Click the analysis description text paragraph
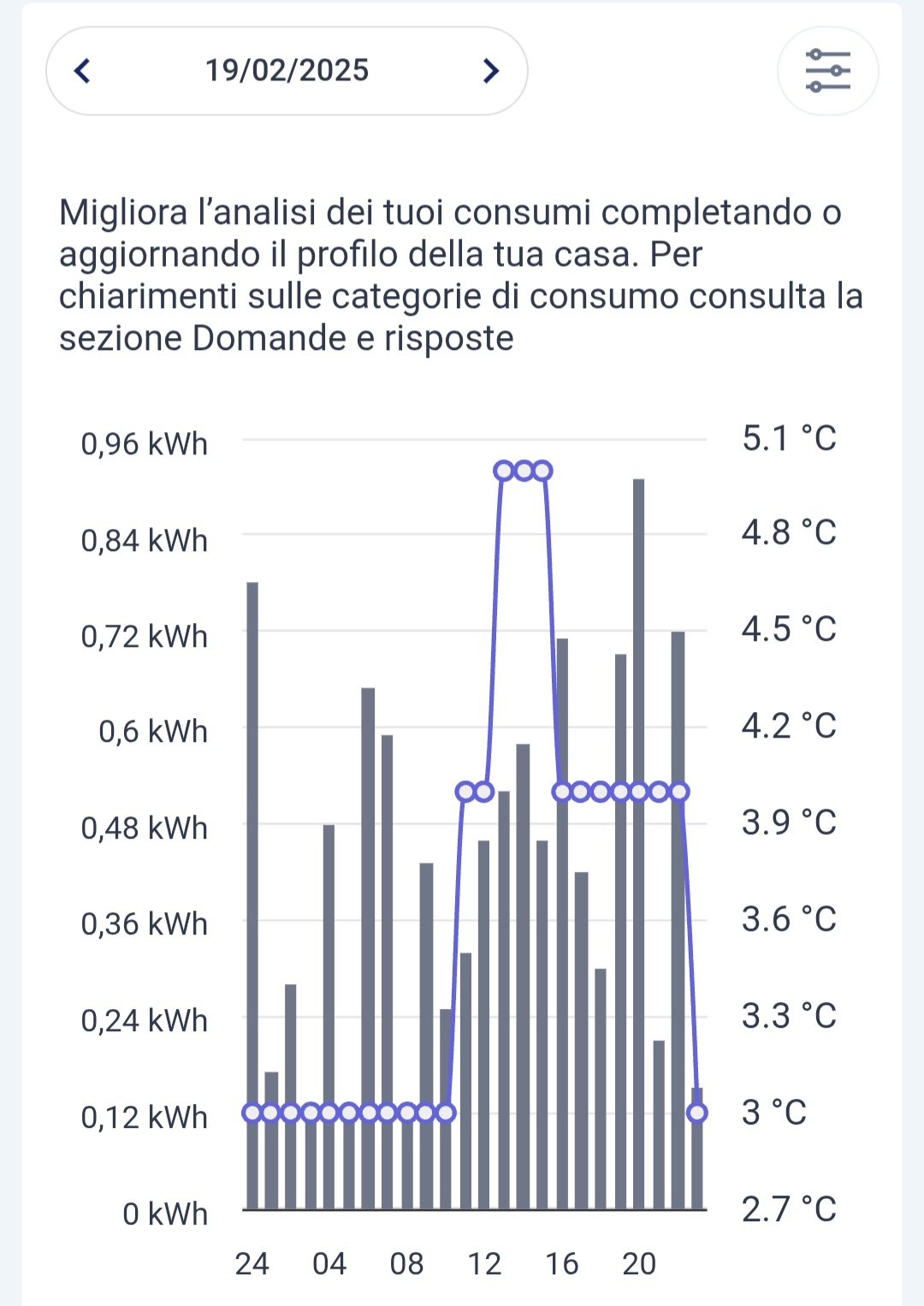Viewport: 924px width, 1306px height. (x=462, y=272)
